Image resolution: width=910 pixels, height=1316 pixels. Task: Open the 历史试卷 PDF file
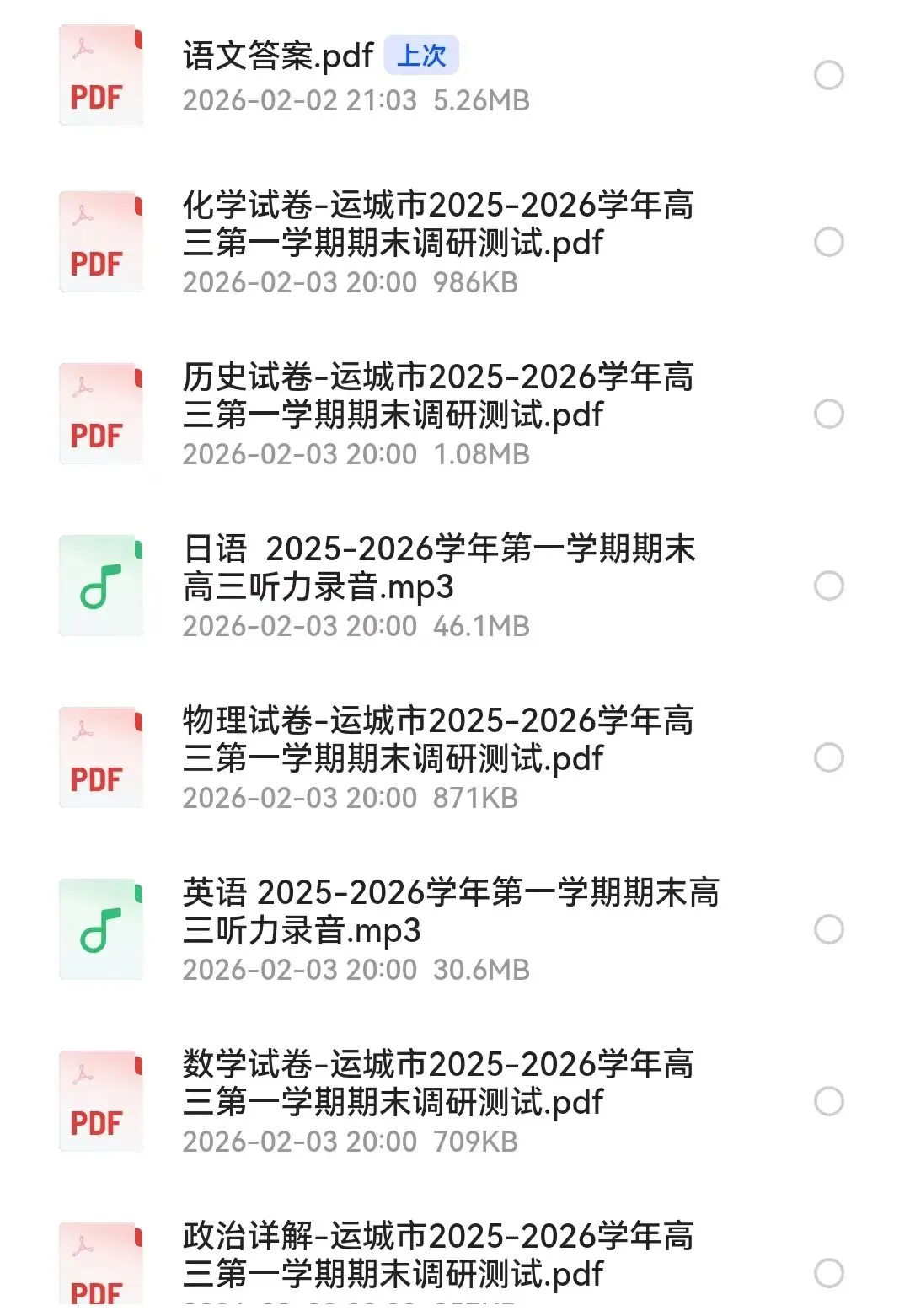click(436, 396)
